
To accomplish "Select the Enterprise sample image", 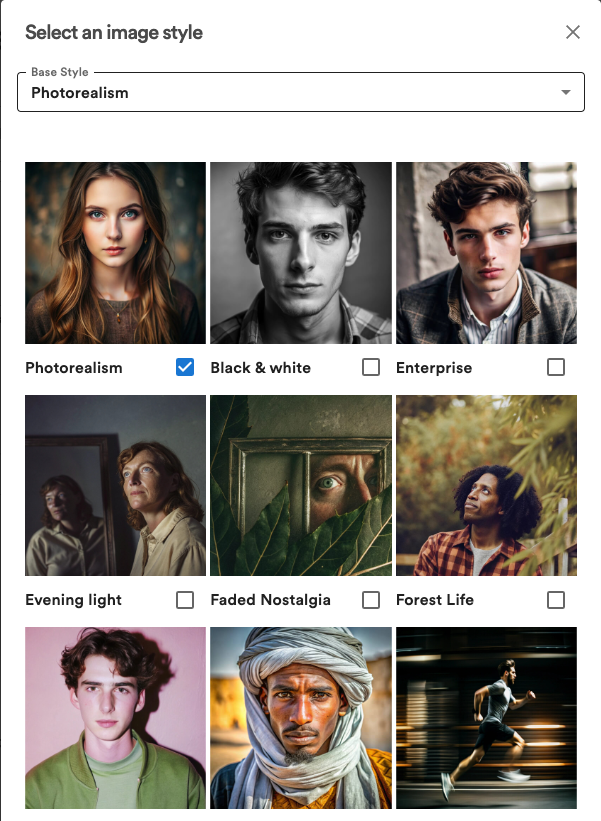I will tap(486, 253).
